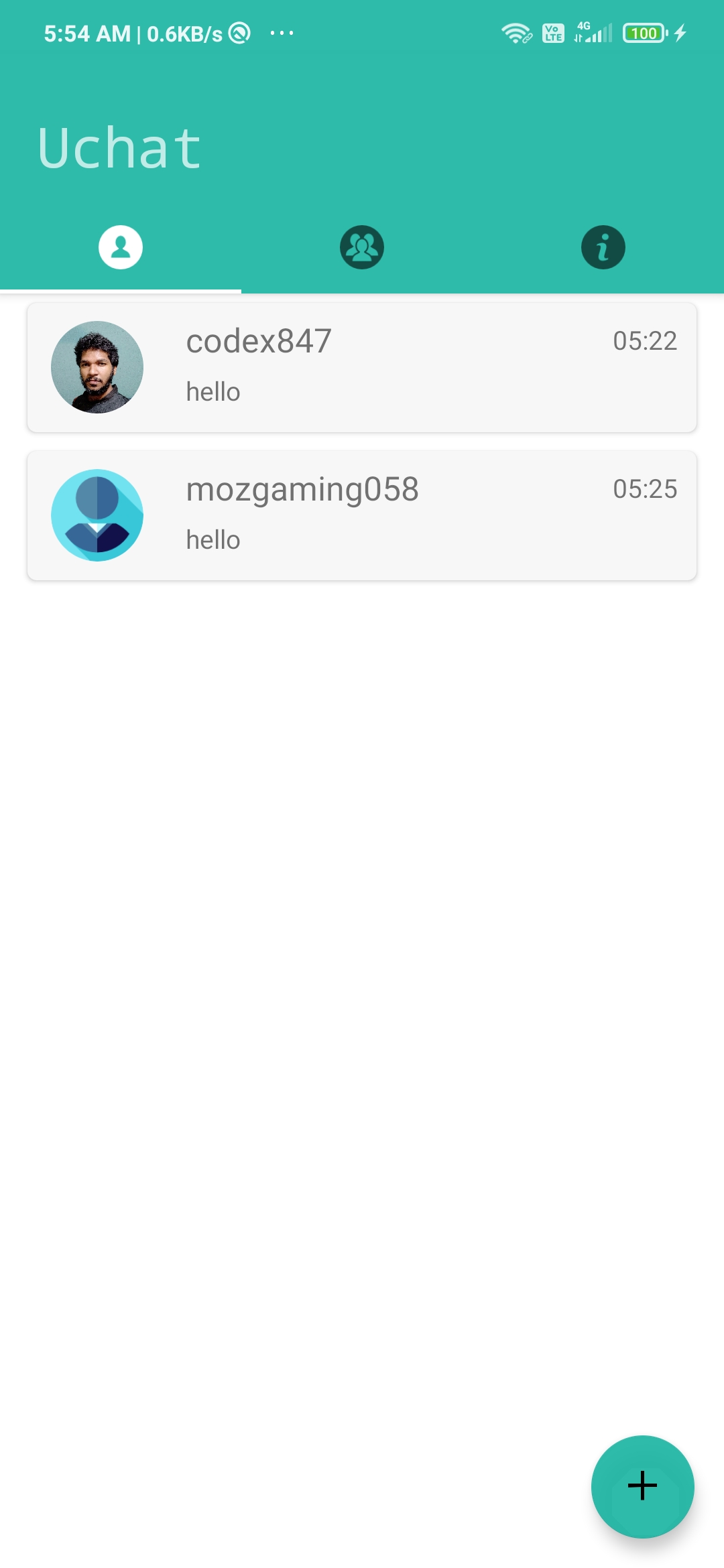Tap the 05:22 timestamp on codex847's chat
The height and width of the screenshot is (1568, 724).
[x=646, y=341]
